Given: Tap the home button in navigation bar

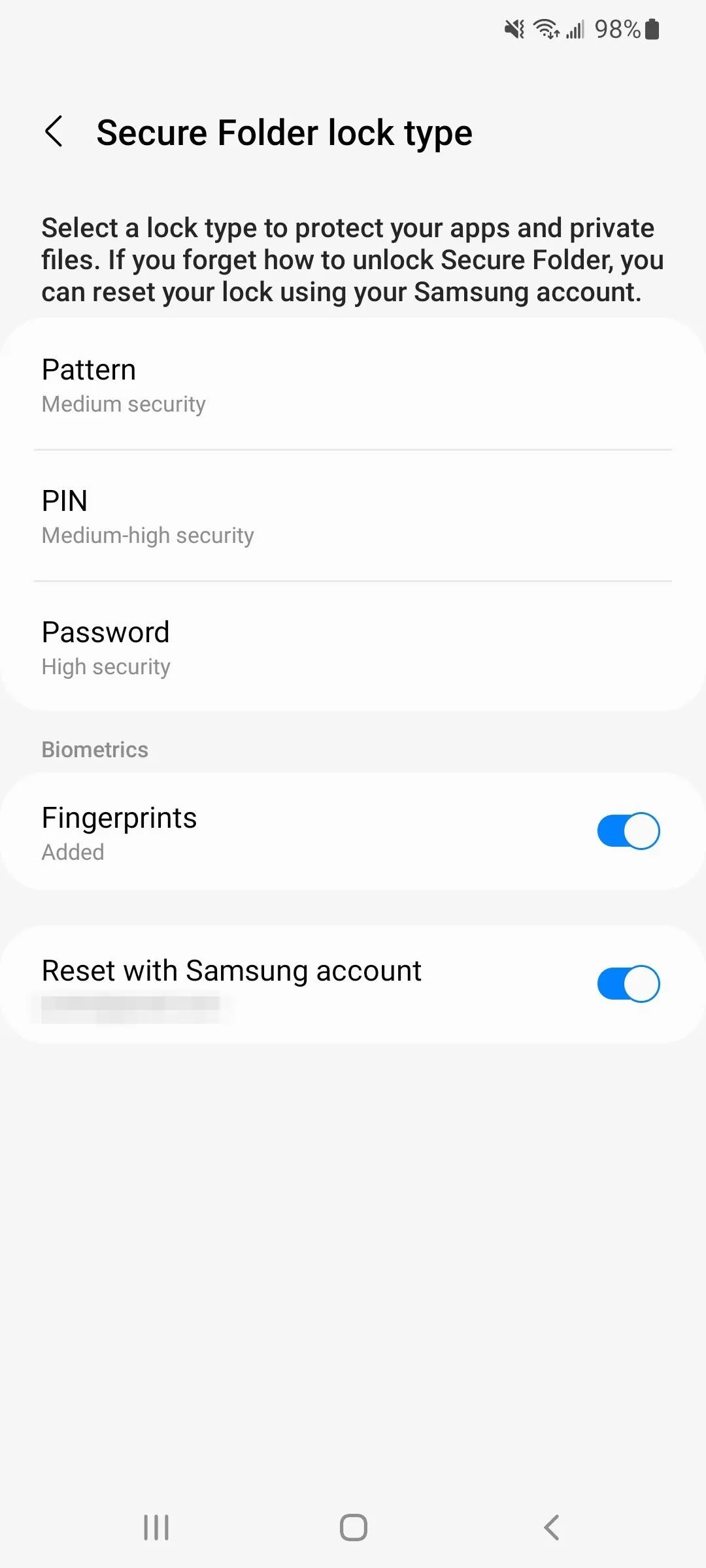Looking at the screenshot, I should 353,1527.
